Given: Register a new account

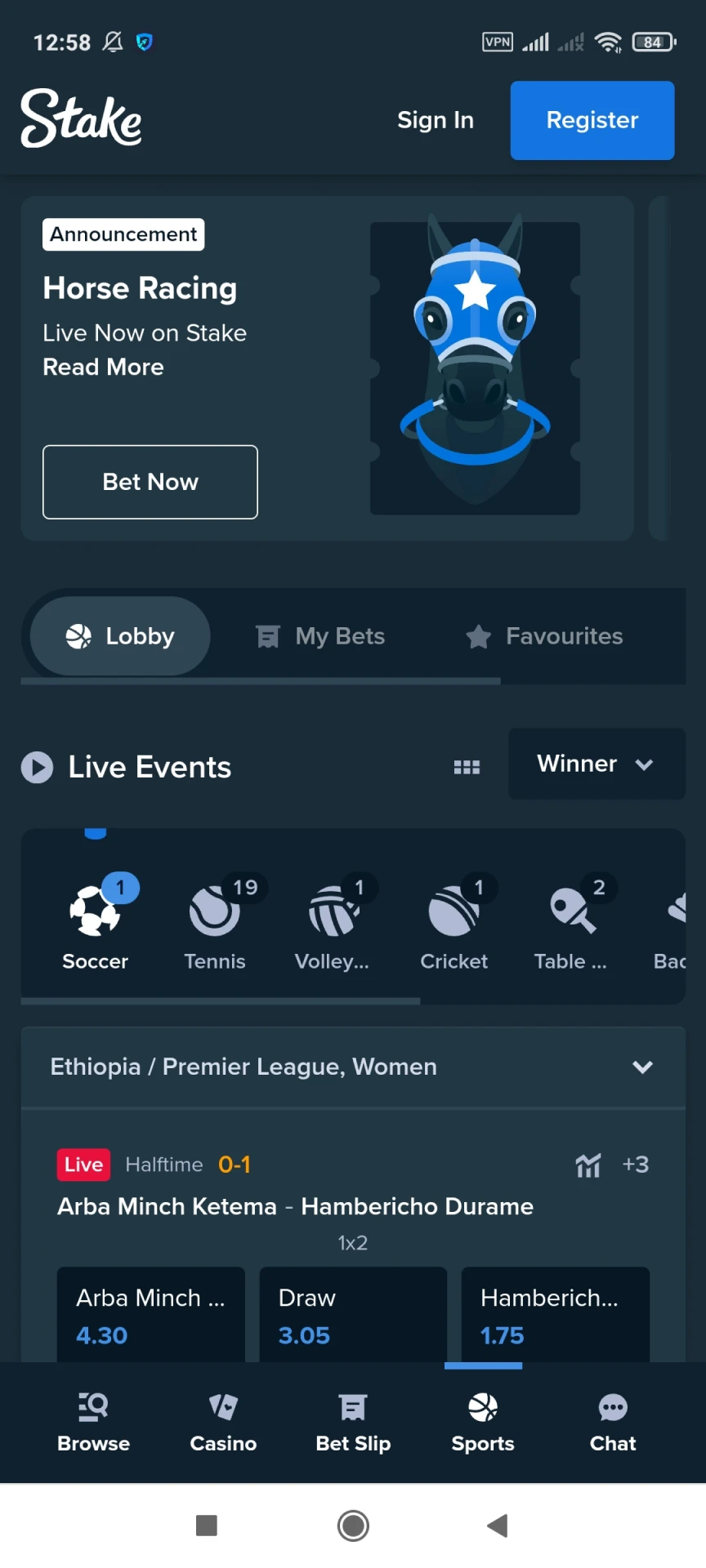Looking at the screenshot, I should pos(592,120).
